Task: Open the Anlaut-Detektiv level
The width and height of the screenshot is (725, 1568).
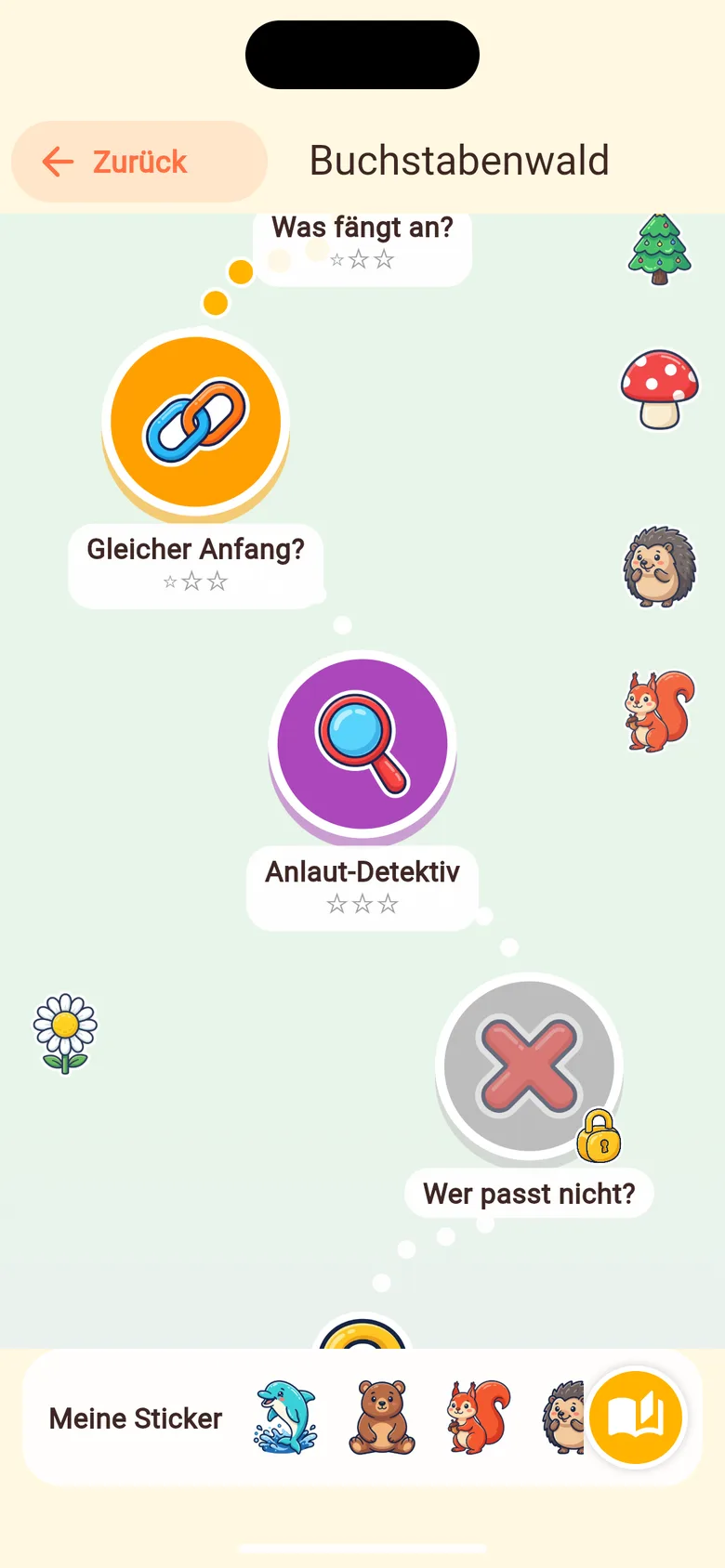Action: (x=362, y=744)
